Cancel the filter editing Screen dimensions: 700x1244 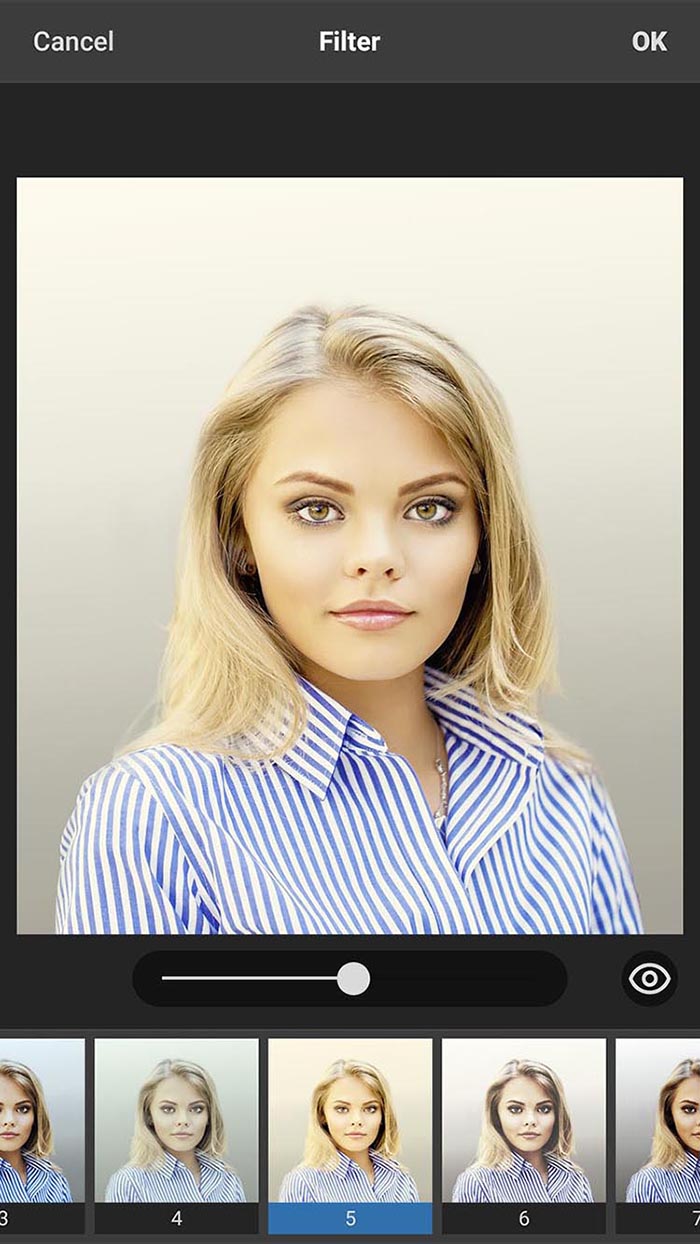click(x=73, y=42)
